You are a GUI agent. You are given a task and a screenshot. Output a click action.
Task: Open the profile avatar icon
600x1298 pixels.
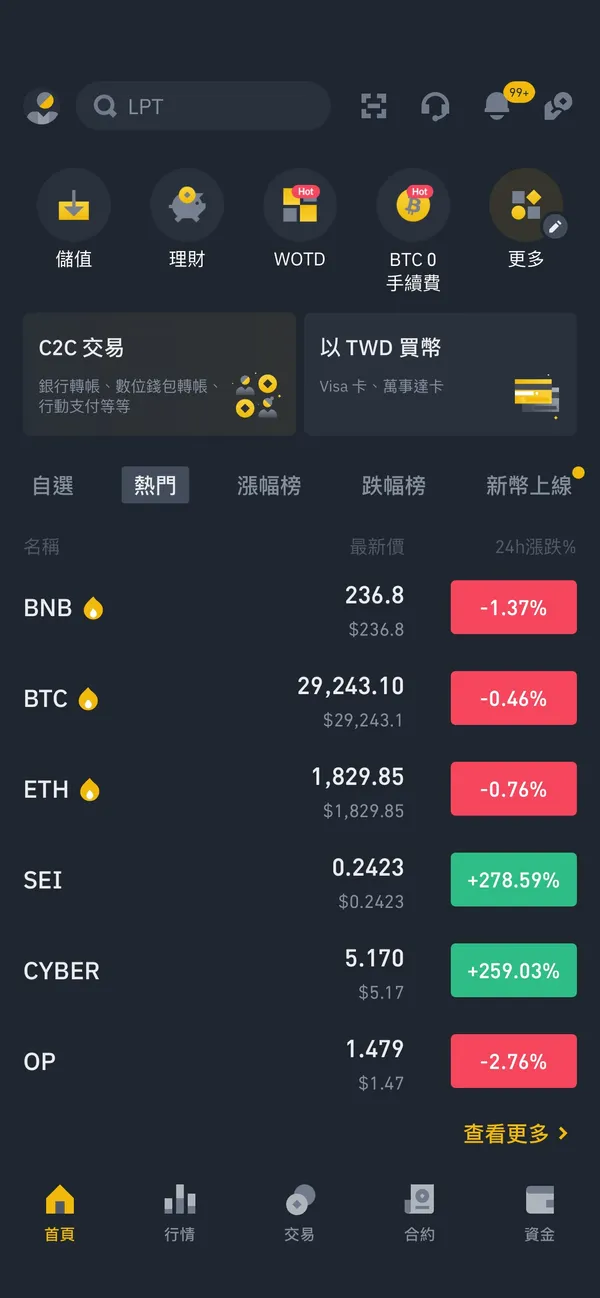click(41, 106)
